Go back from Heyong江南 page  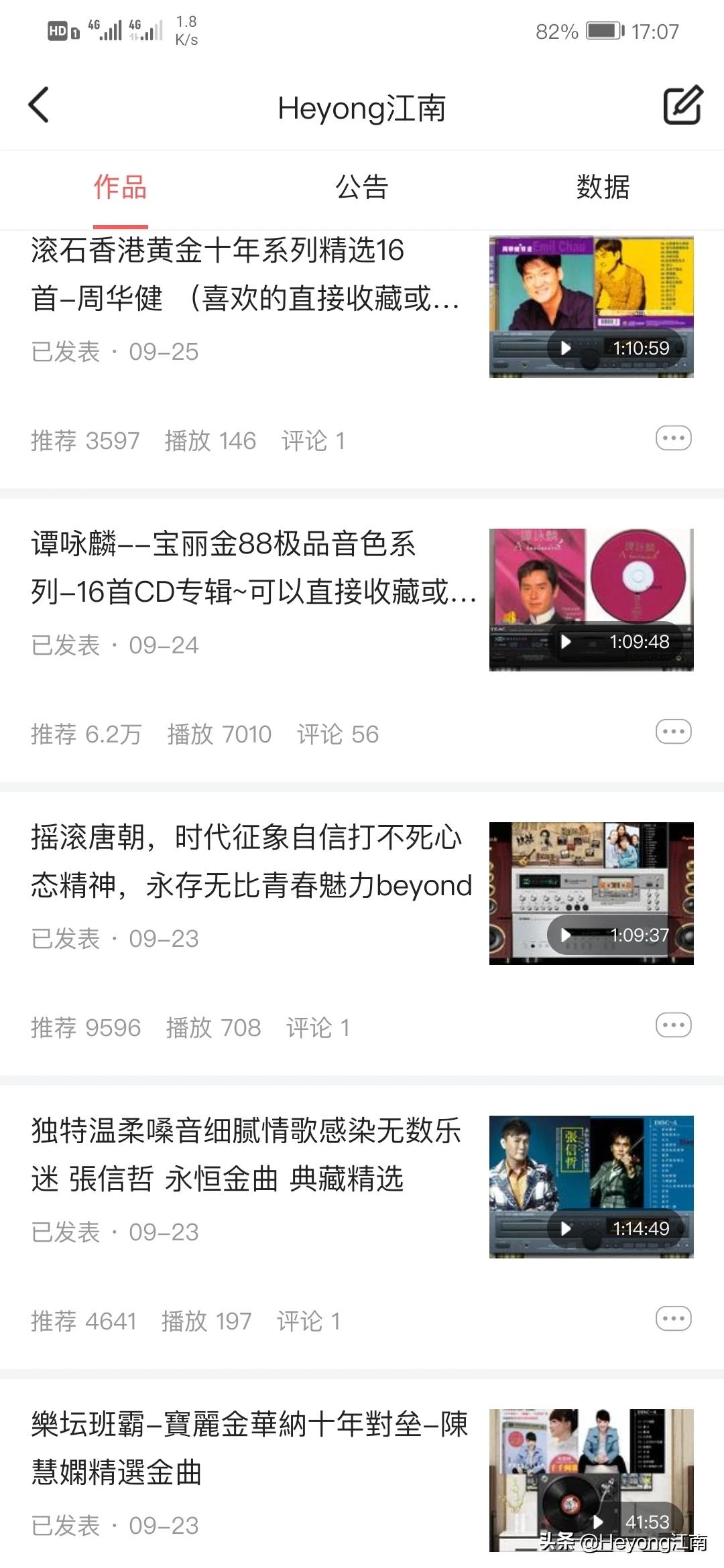tap(39, 105)
